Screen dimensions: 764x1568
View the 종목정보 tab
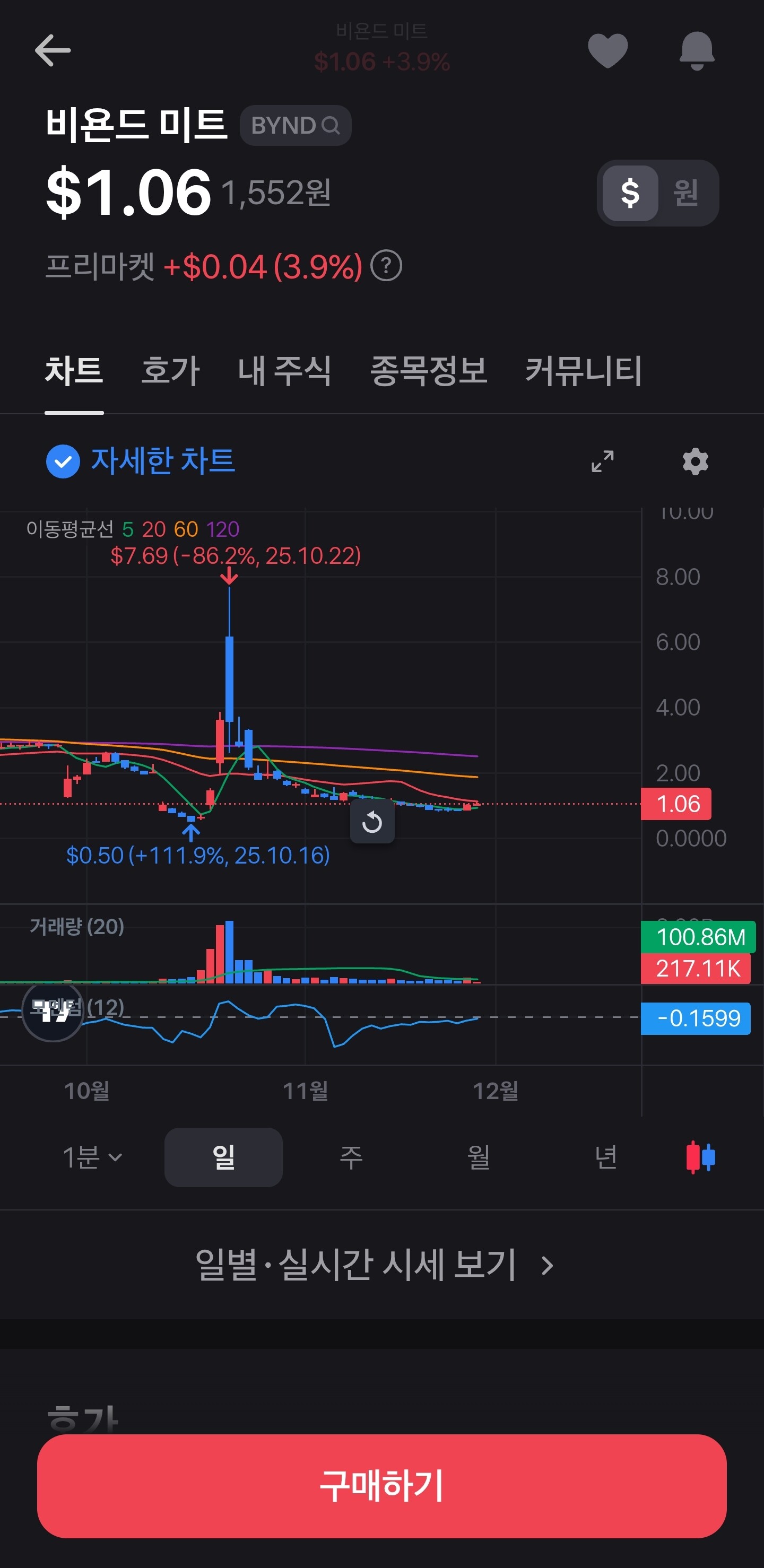click(x=429, y=371)
